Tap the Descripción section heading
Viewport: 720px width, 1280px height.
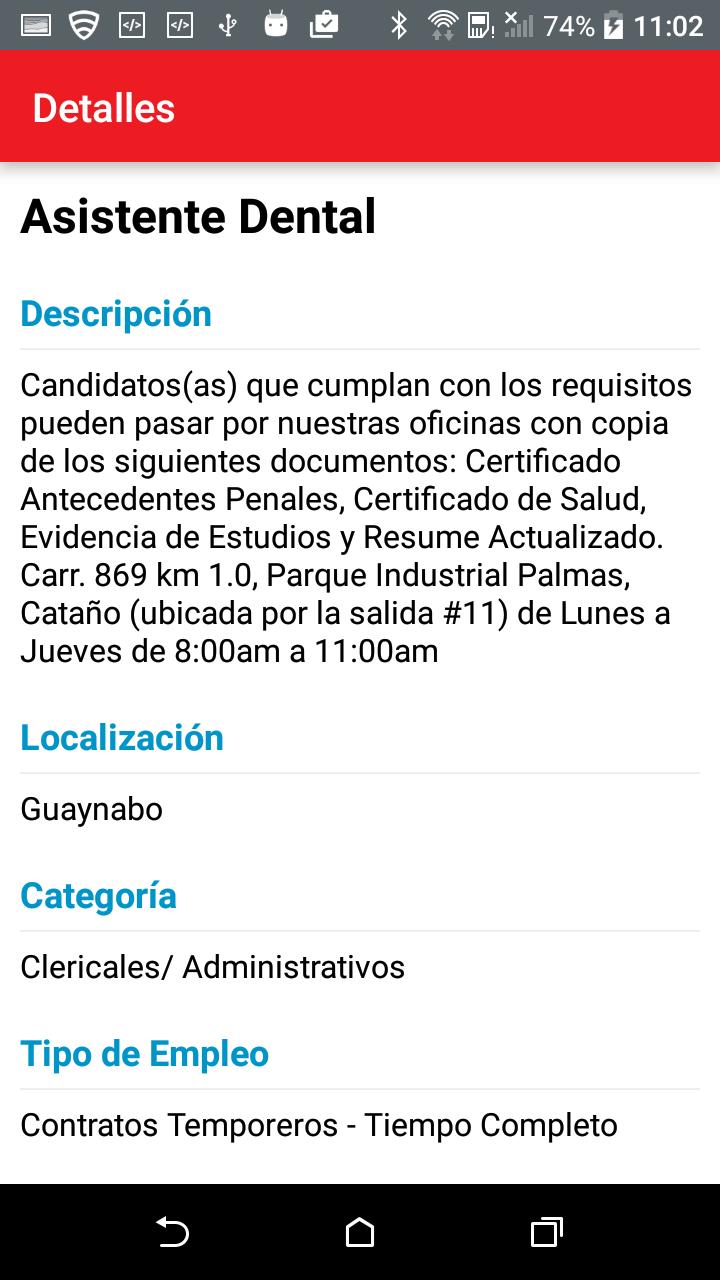click(x=116, y=313)
